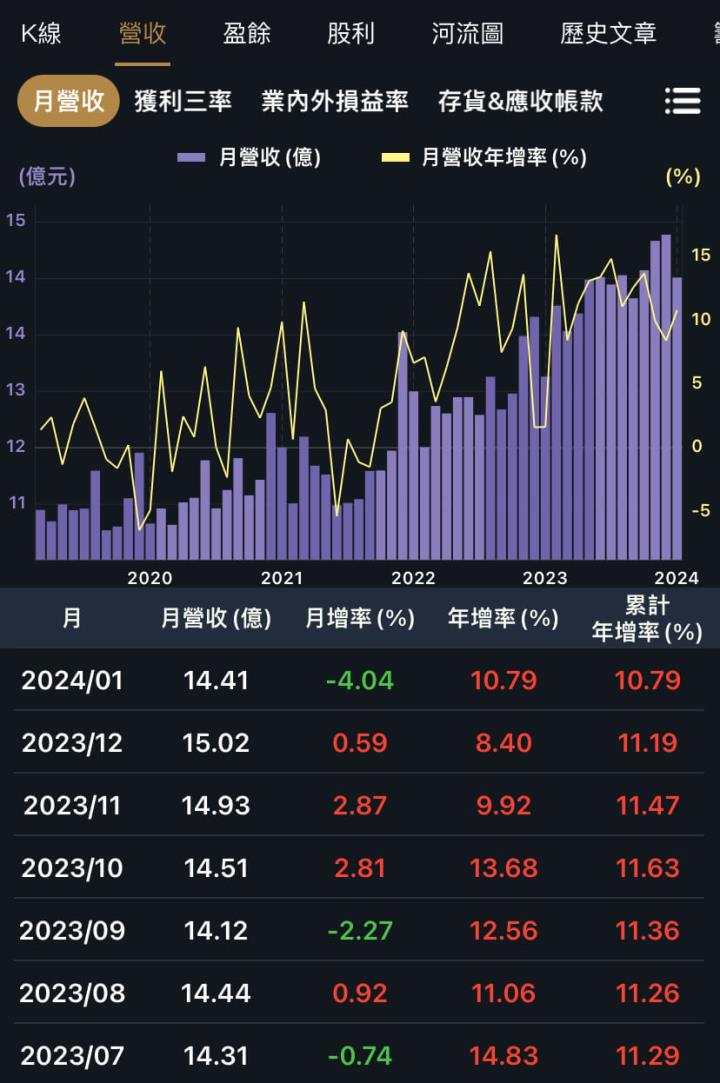Select the 月營收 view button
This screenshot has height=1083, width=720.
67,101
